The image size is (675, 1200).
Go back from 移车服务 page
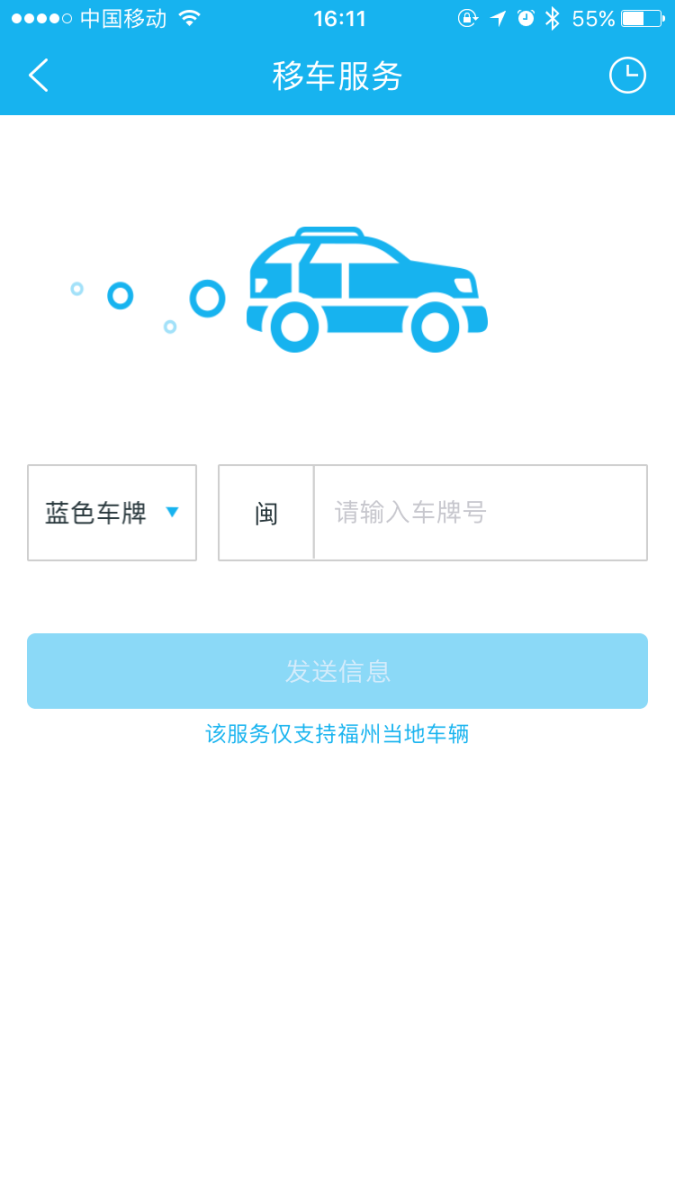(x=39, y=76)
